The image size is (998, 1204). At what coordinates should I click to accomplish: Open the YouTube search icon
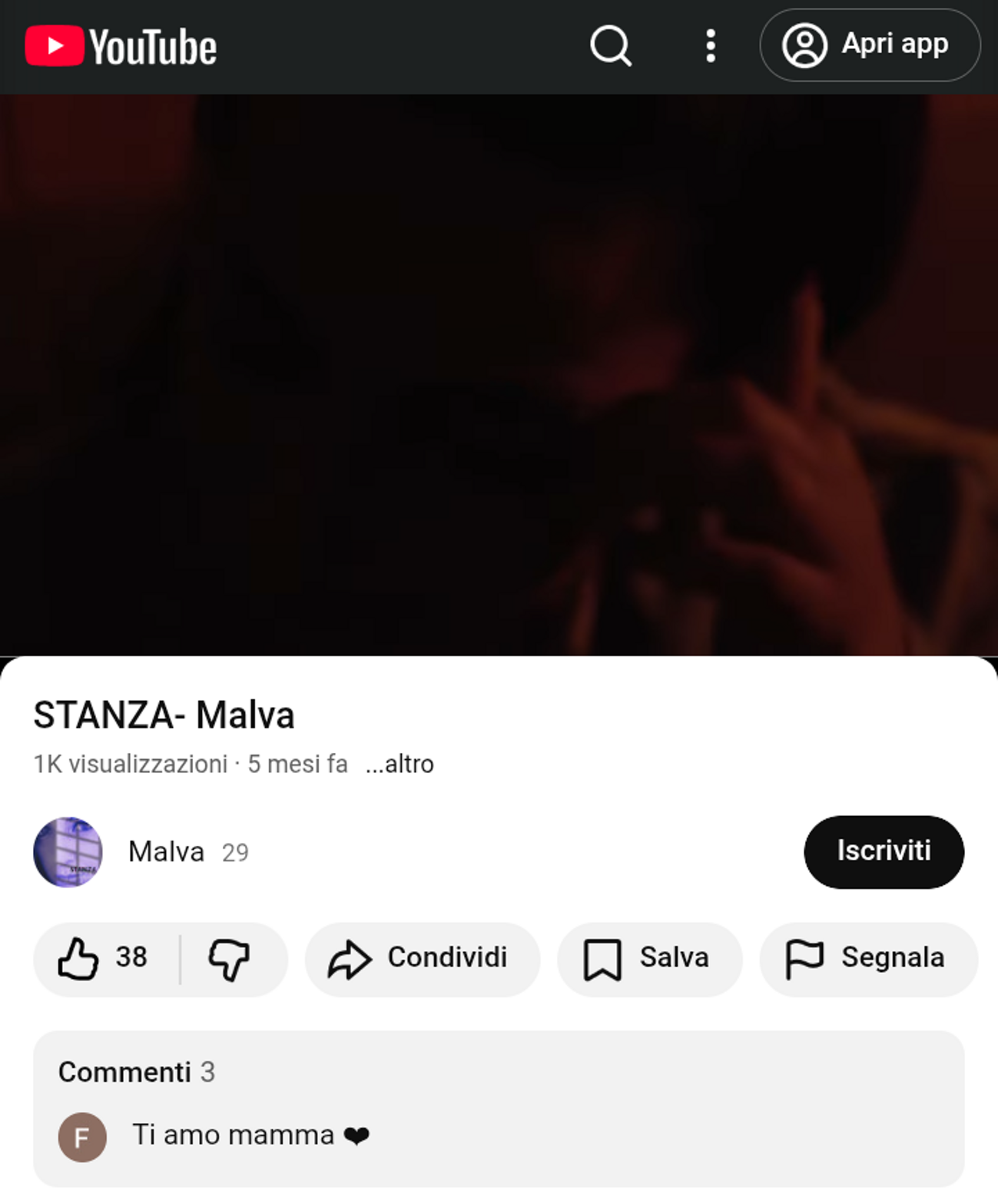click(611, 46)
